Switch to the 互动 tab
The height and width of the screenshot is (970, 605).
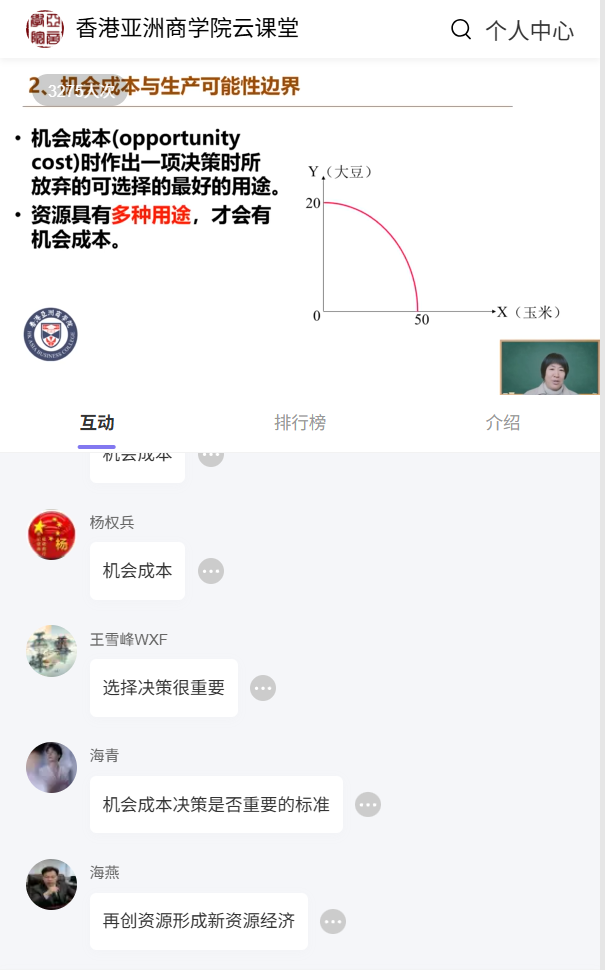(x=97, y=423)
